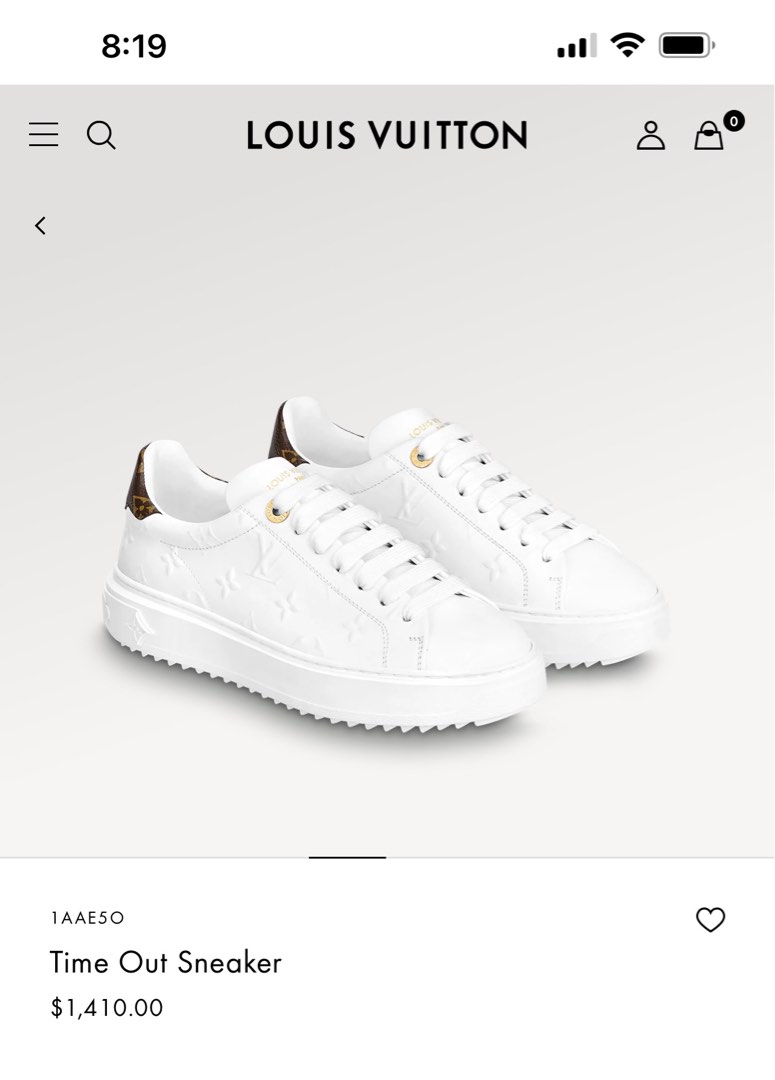
Task: Add Time Out Sneaker to wishlist
Action: click(x=710, y=920)
